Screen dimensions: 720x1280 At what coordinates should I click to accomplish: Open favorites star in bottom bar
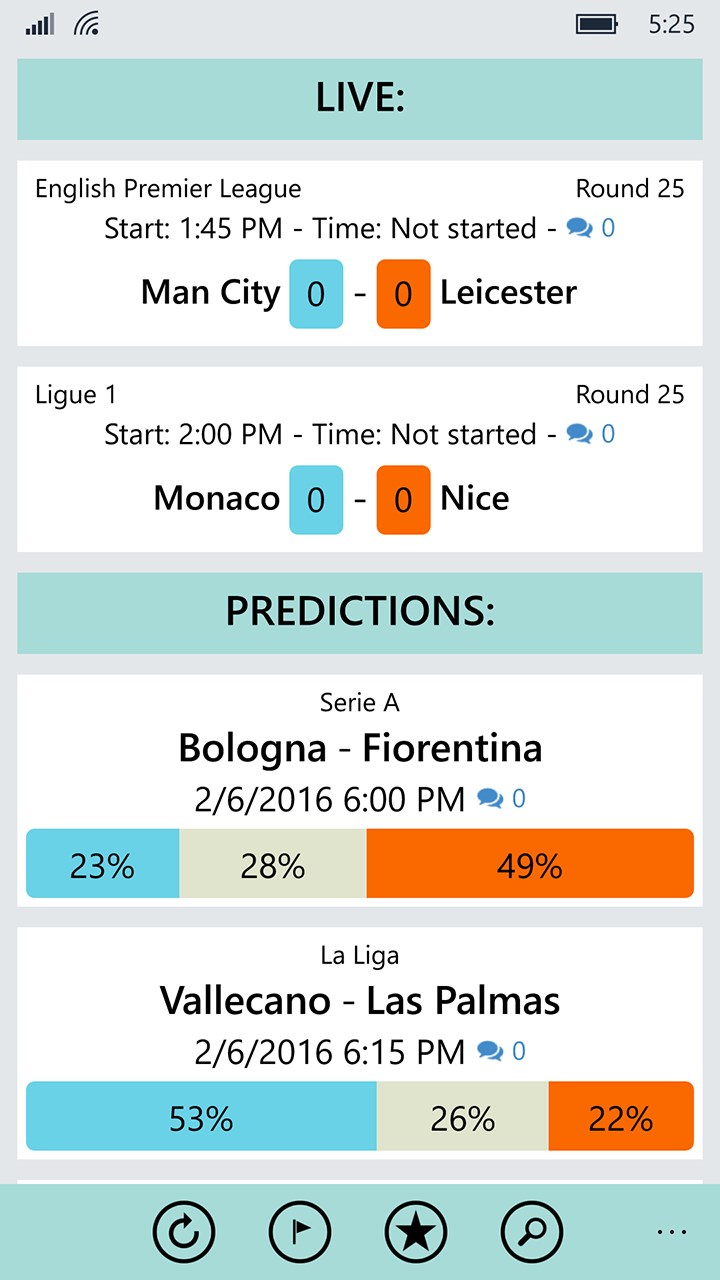point(416,1232)
